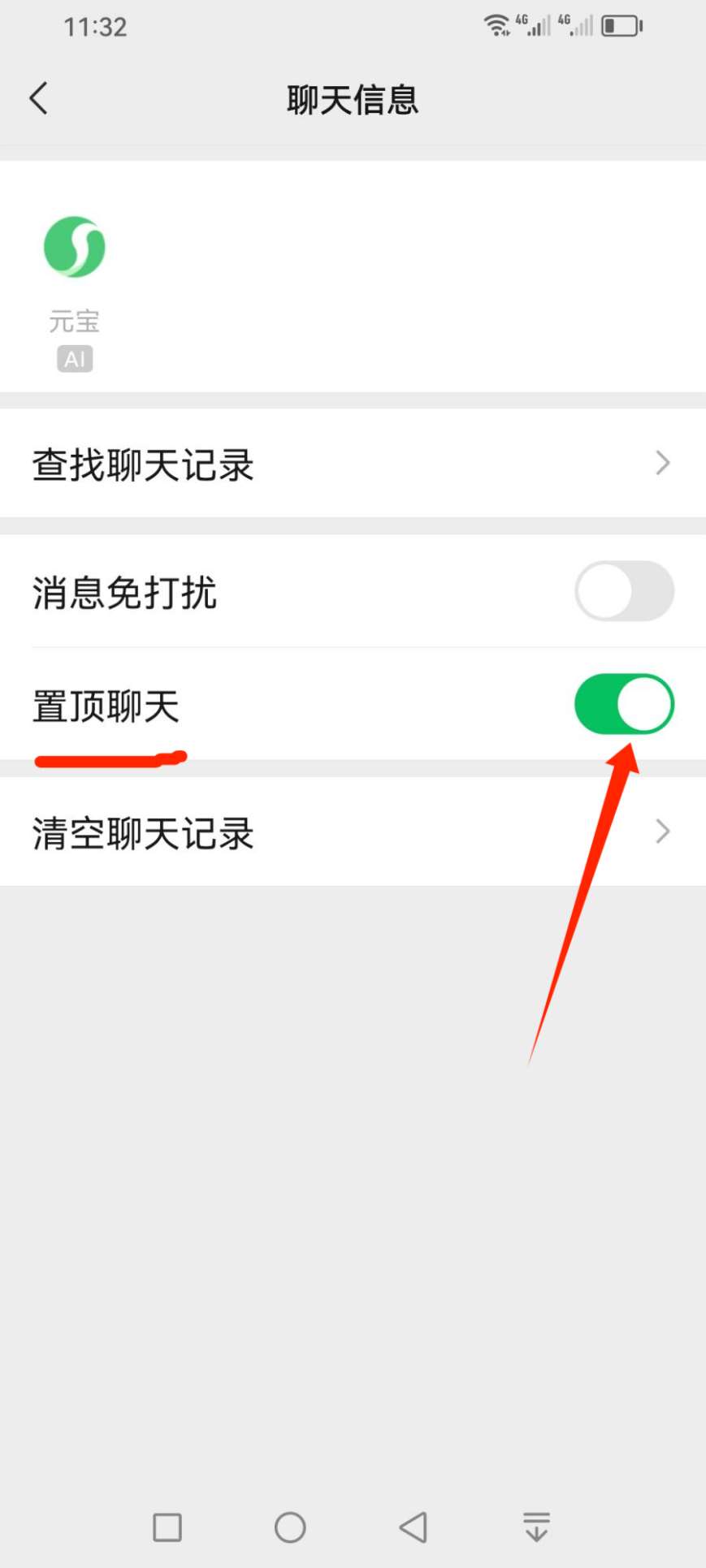Enable the 消息免打扰 switch

(x=624, y=591)
